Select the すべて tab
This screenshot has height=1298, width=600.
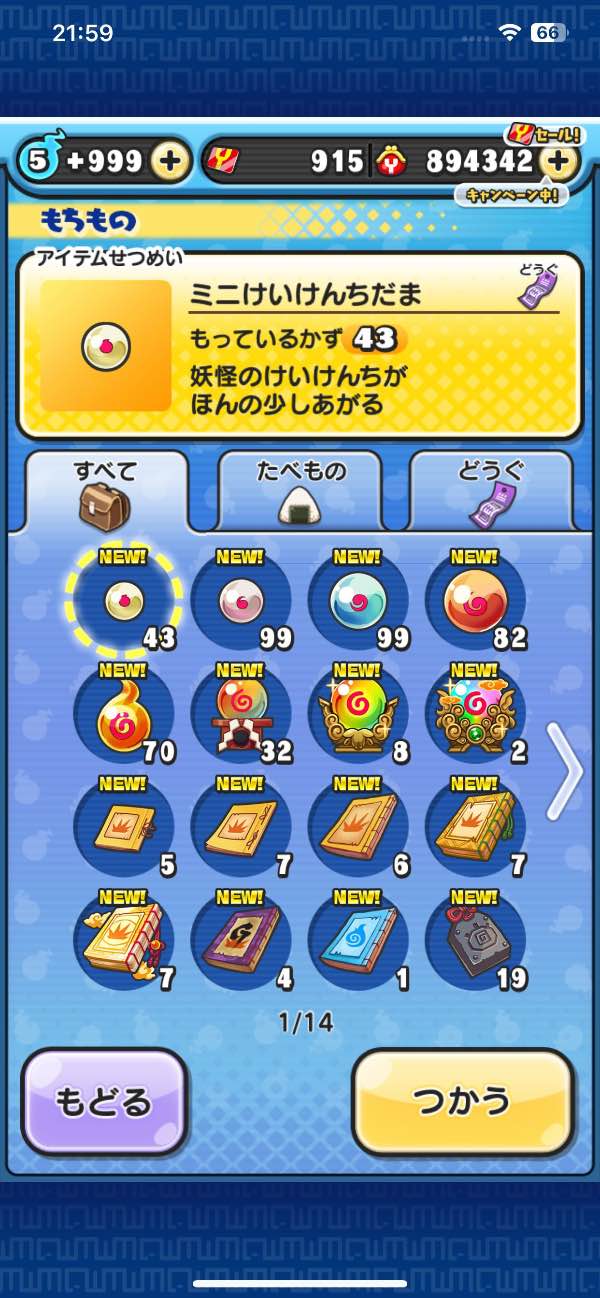tap(106, 490)
